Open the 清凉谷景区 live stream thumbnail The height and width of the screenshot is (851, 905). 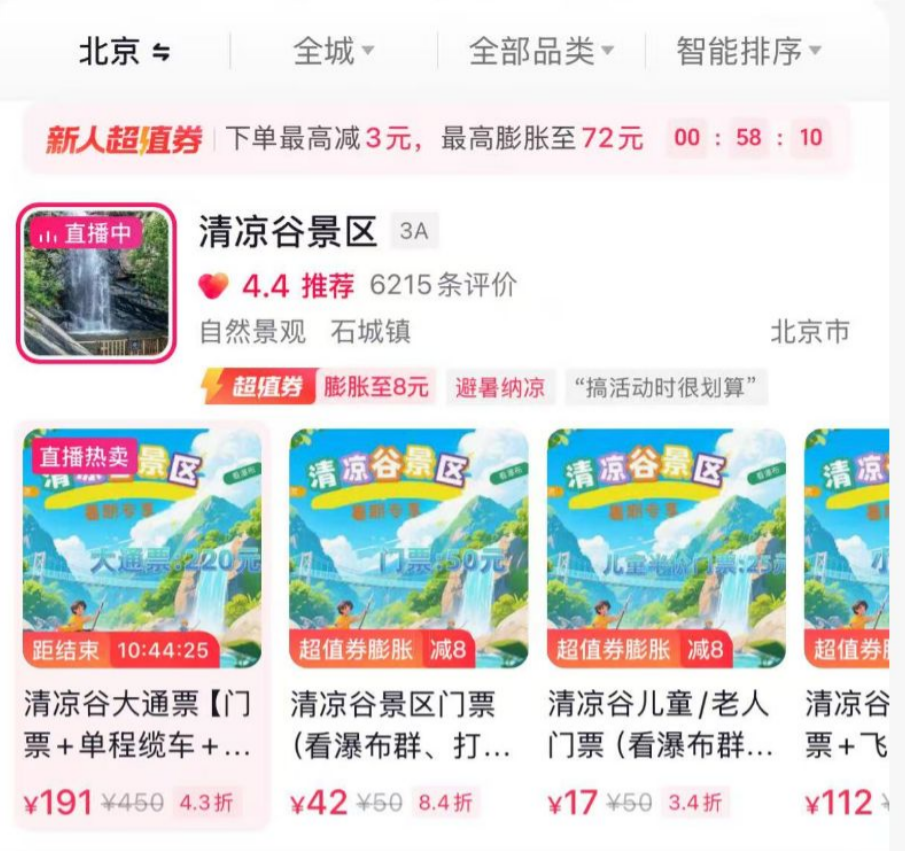(97, 283)
